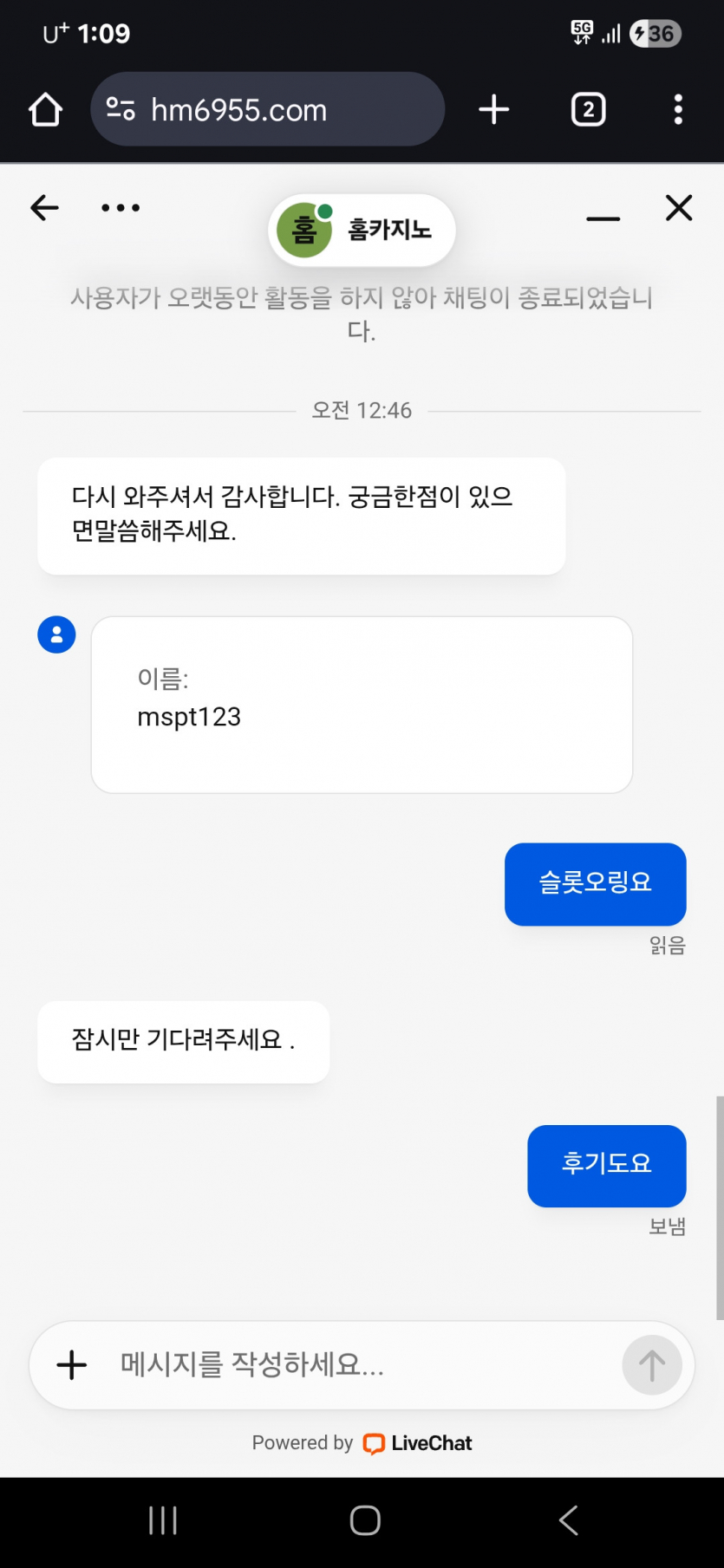Go to the browser home page
724x1568 pixels.
pyautogui.click(x=45, y=110)
